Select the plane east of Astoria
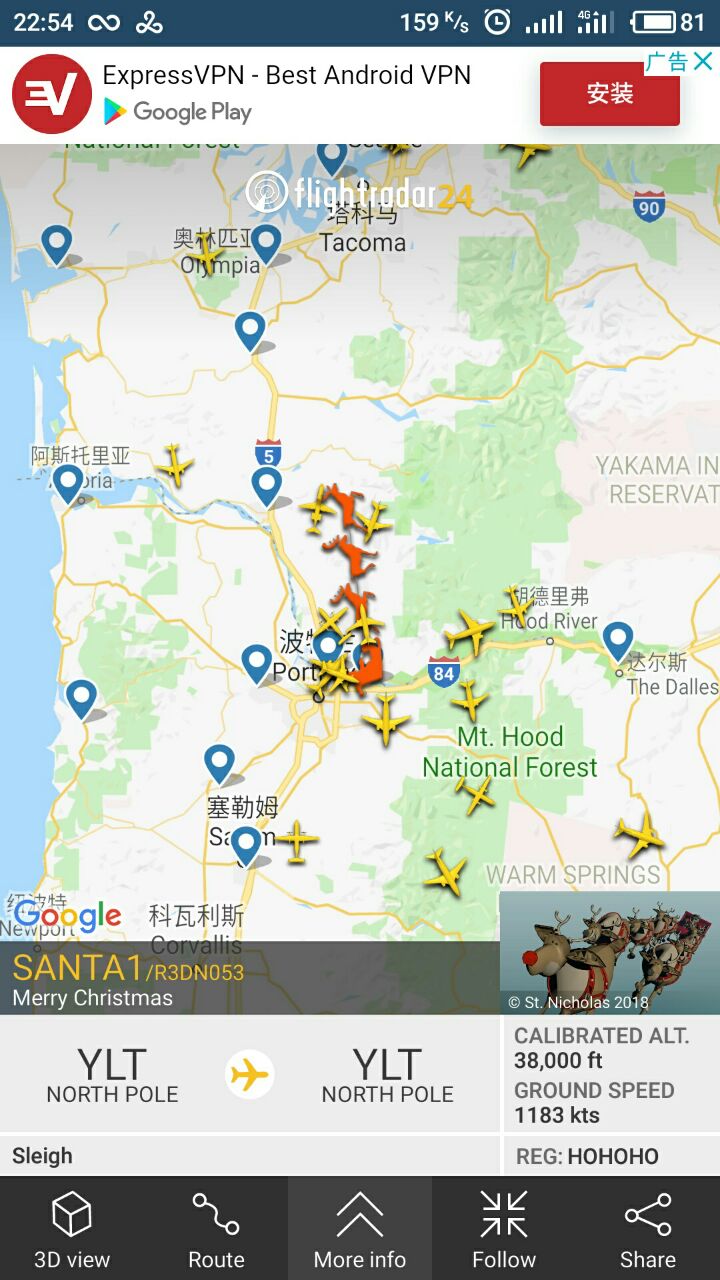This screenshot has height=1280, width=720. tap(175, 464)
